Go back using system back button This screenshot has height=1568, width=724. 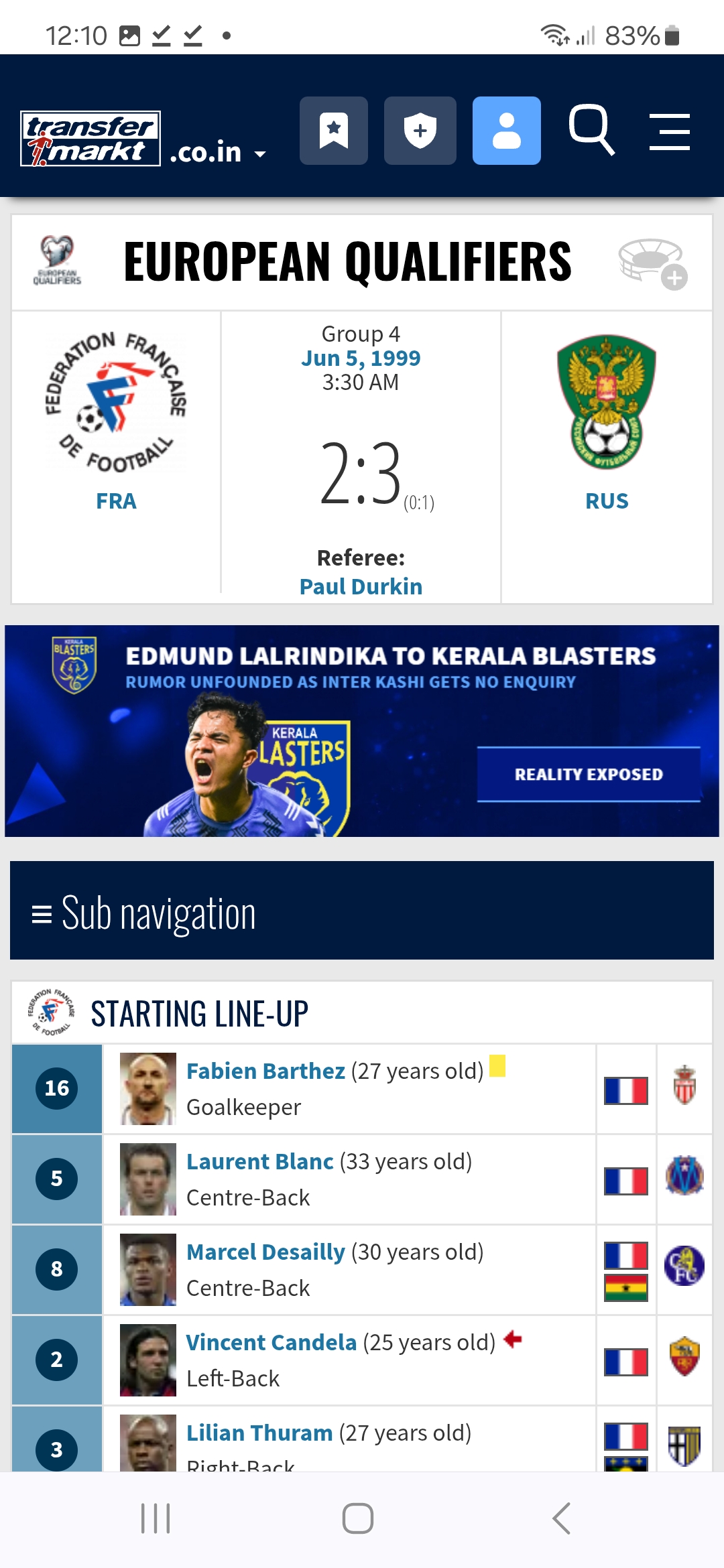[x=562, y=1518]
